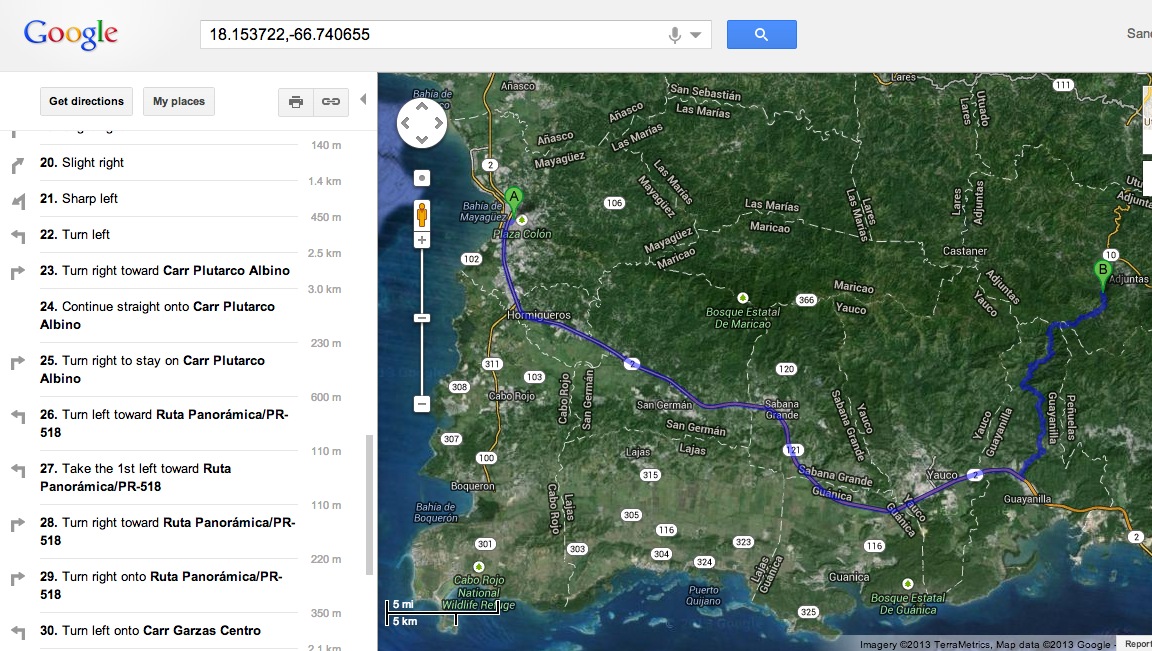Select the Street View pegman
1152x651 pixels.
click(422, 214)
